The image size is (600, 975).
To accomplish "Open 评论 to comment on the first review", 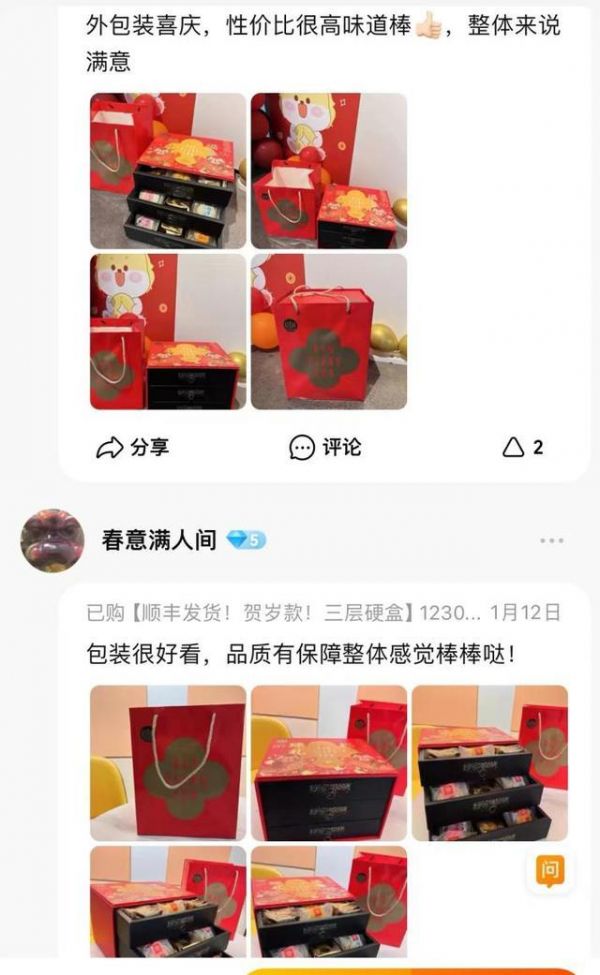I will click(325, 447).
